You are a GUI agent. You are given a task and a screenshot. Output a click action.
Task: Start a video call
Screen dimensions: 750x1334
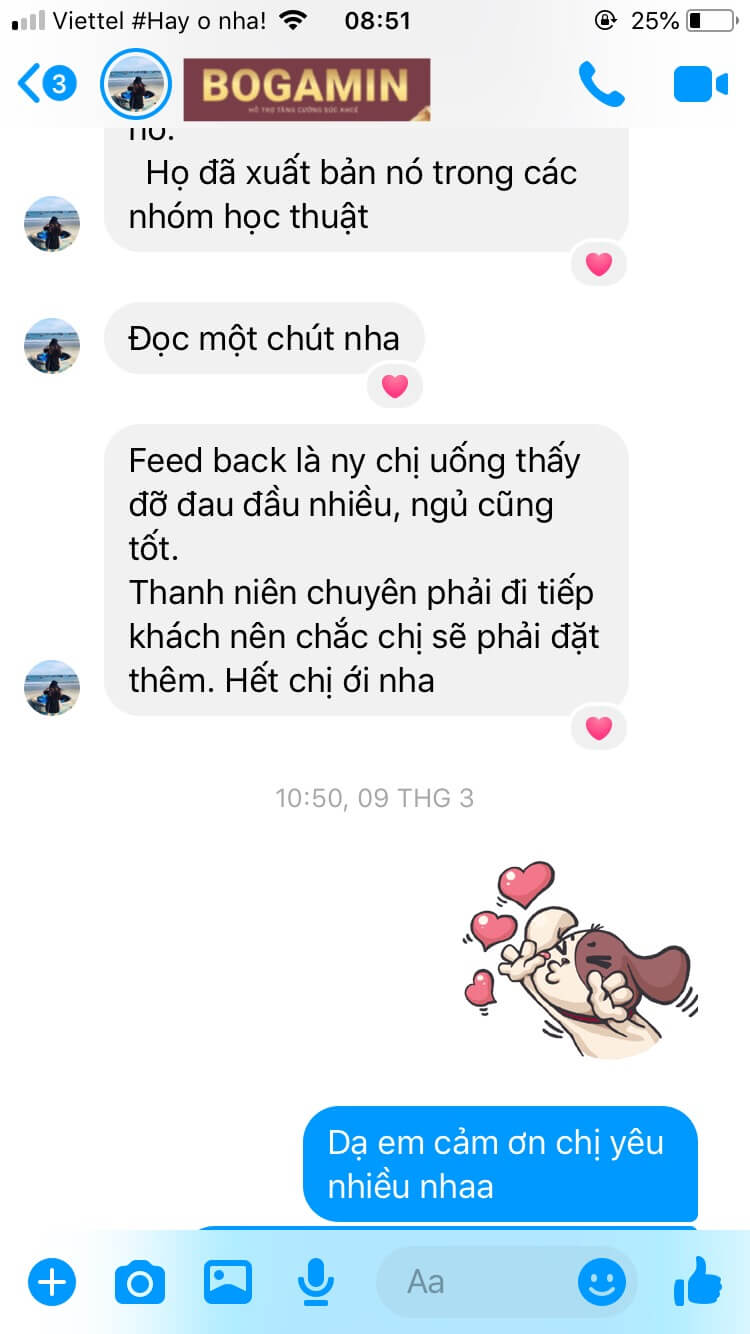coord(700,85)
